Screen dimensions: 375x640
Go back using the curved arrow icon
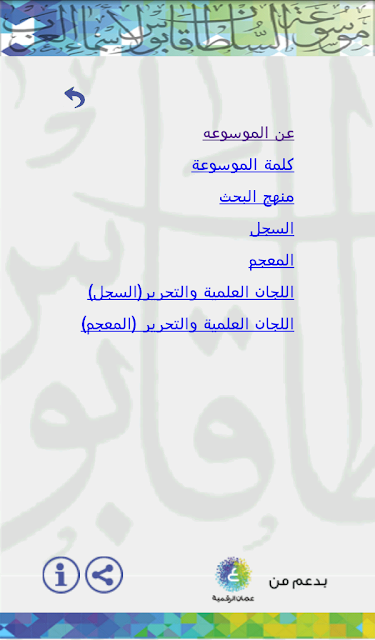pyautogui.click(x=75, y=97)
